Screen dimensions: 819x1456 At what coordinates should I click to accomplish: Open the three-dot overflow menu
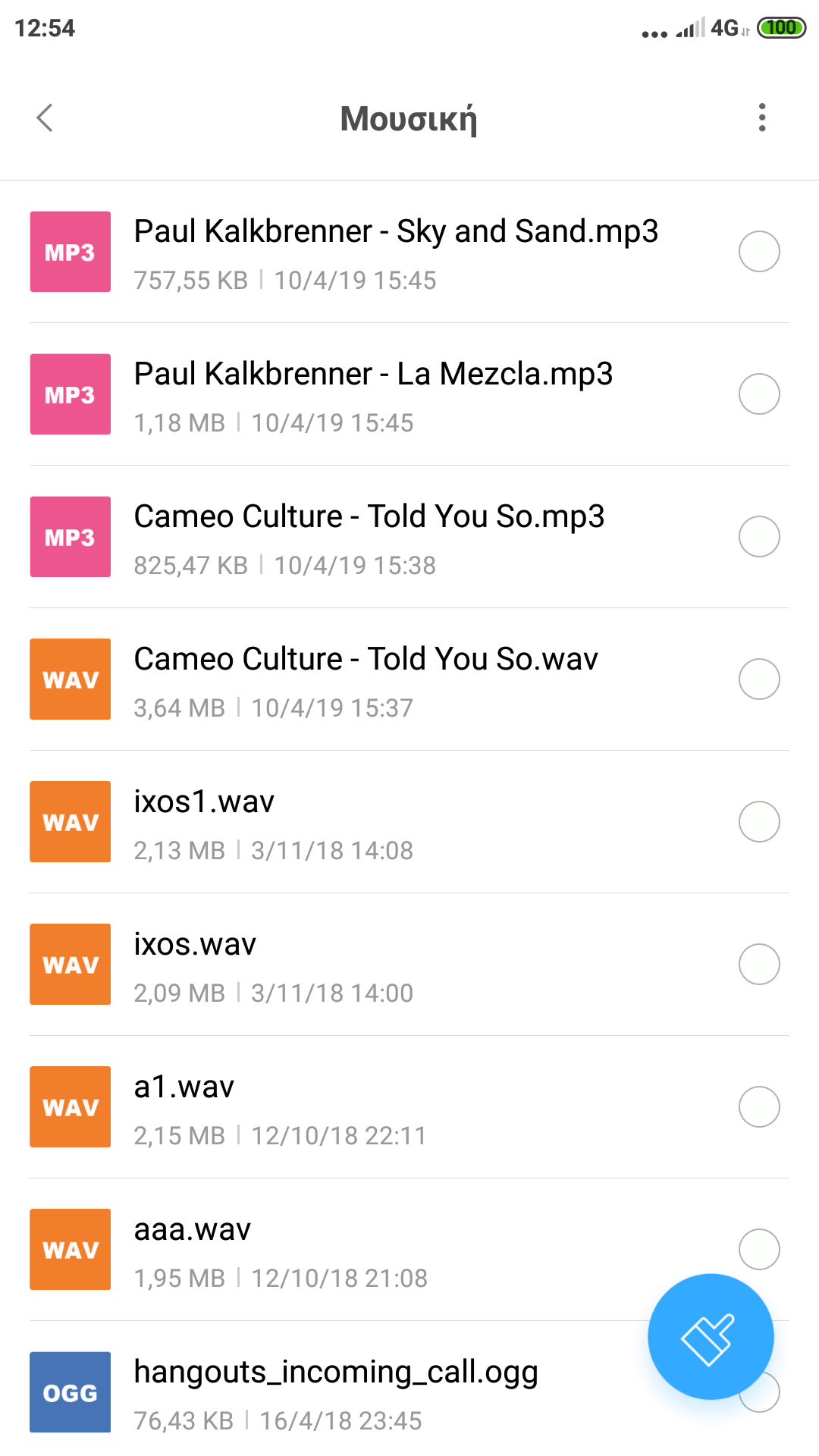(762, 118)
